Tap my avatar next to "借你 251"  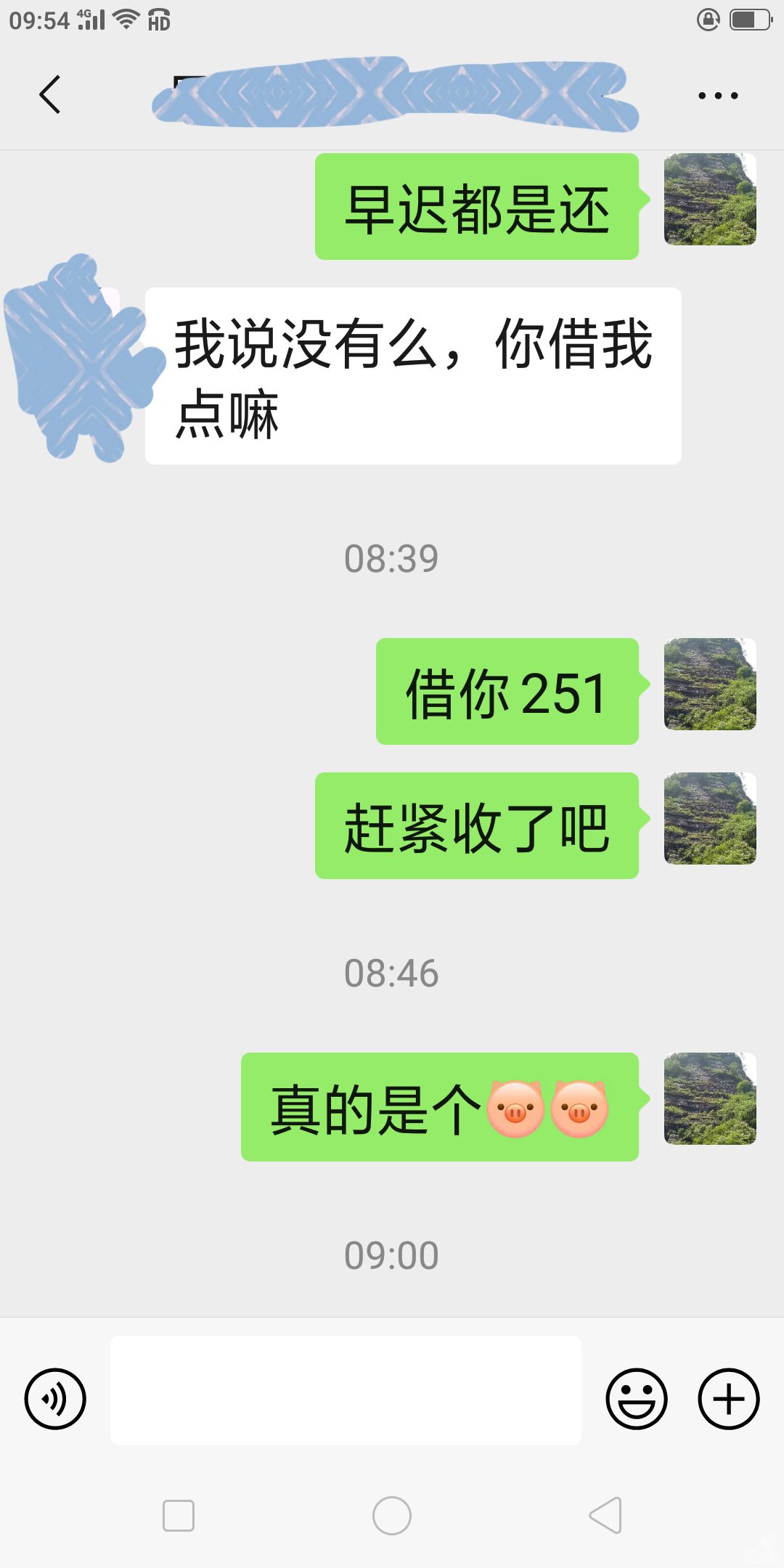click(710, 684)
